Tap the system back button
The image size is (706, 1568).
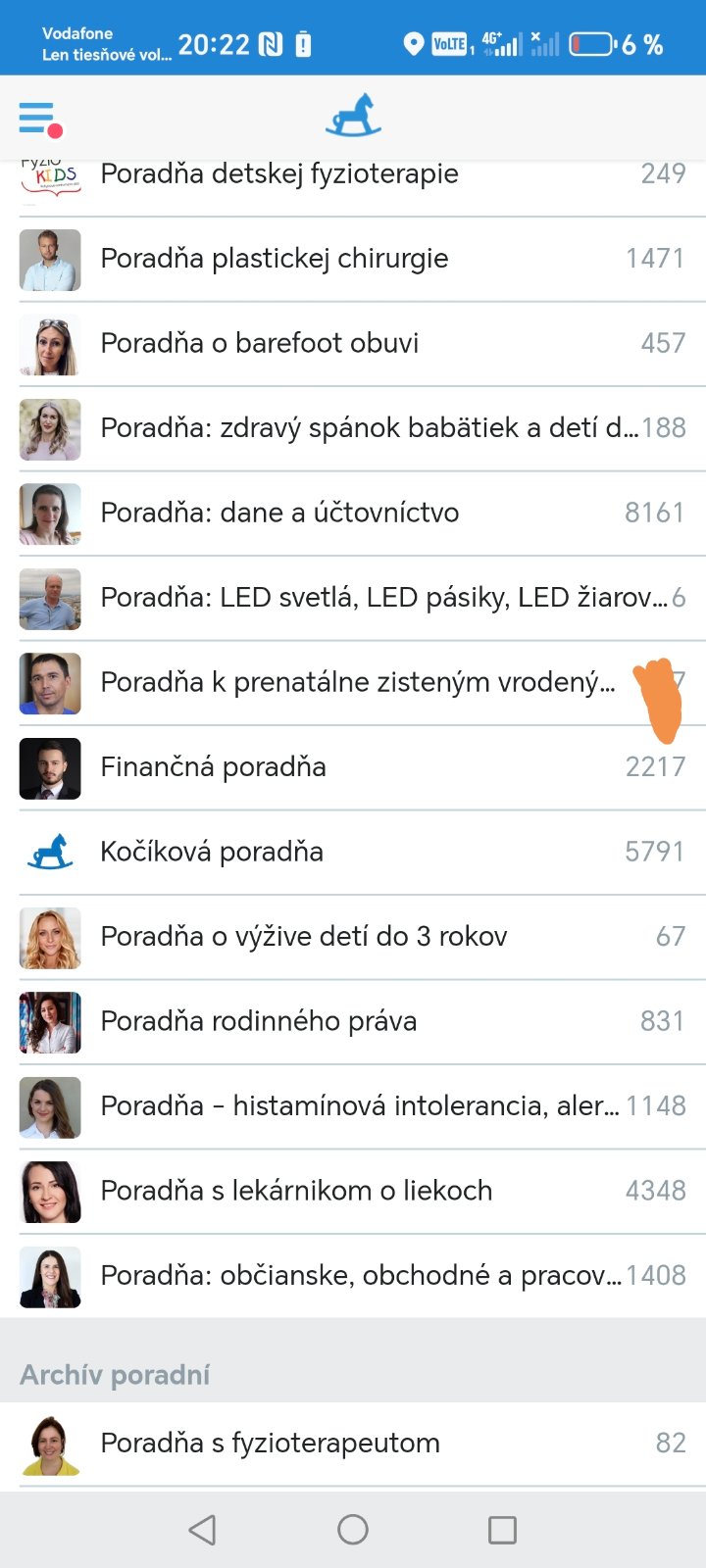coord(202,1530)
